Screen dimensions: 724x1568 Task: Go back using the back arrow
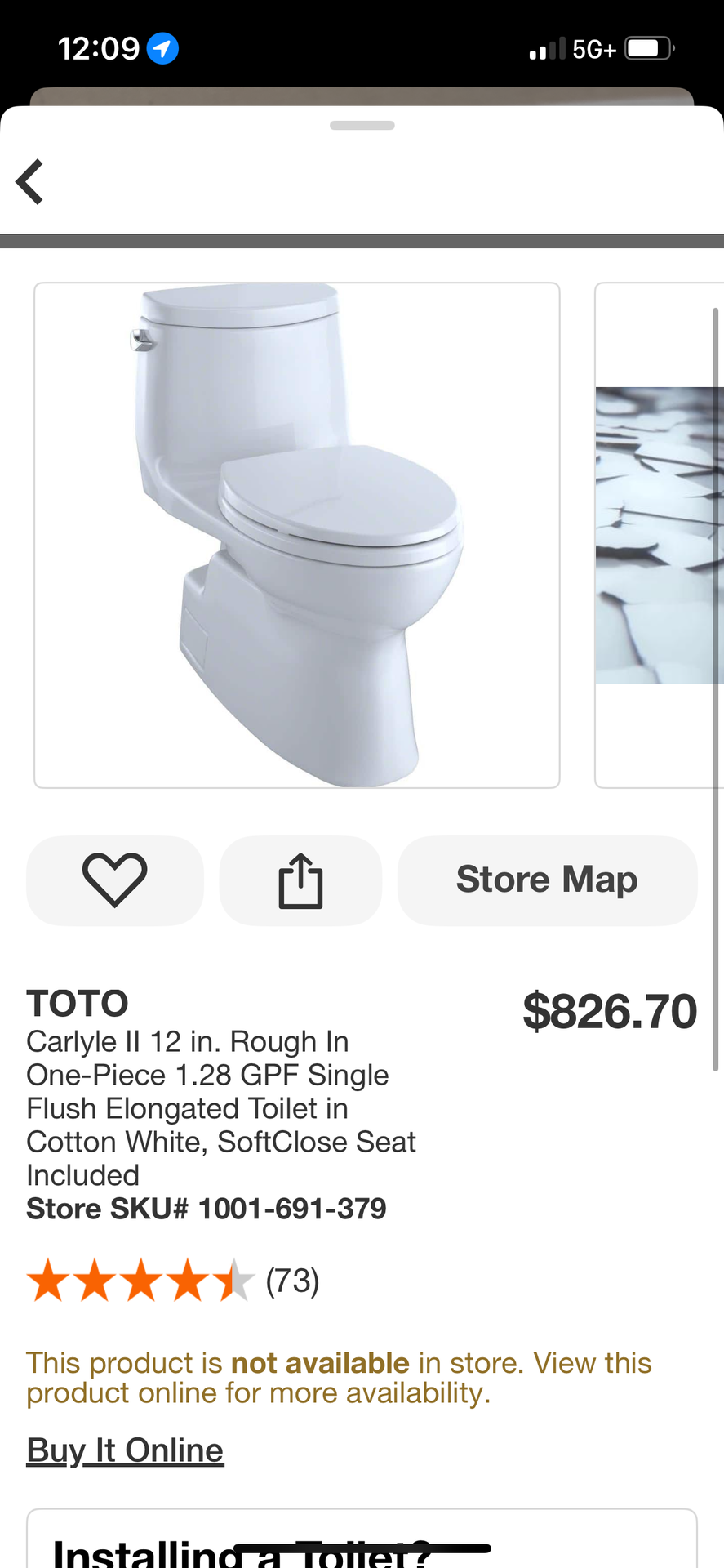point(30,181)
